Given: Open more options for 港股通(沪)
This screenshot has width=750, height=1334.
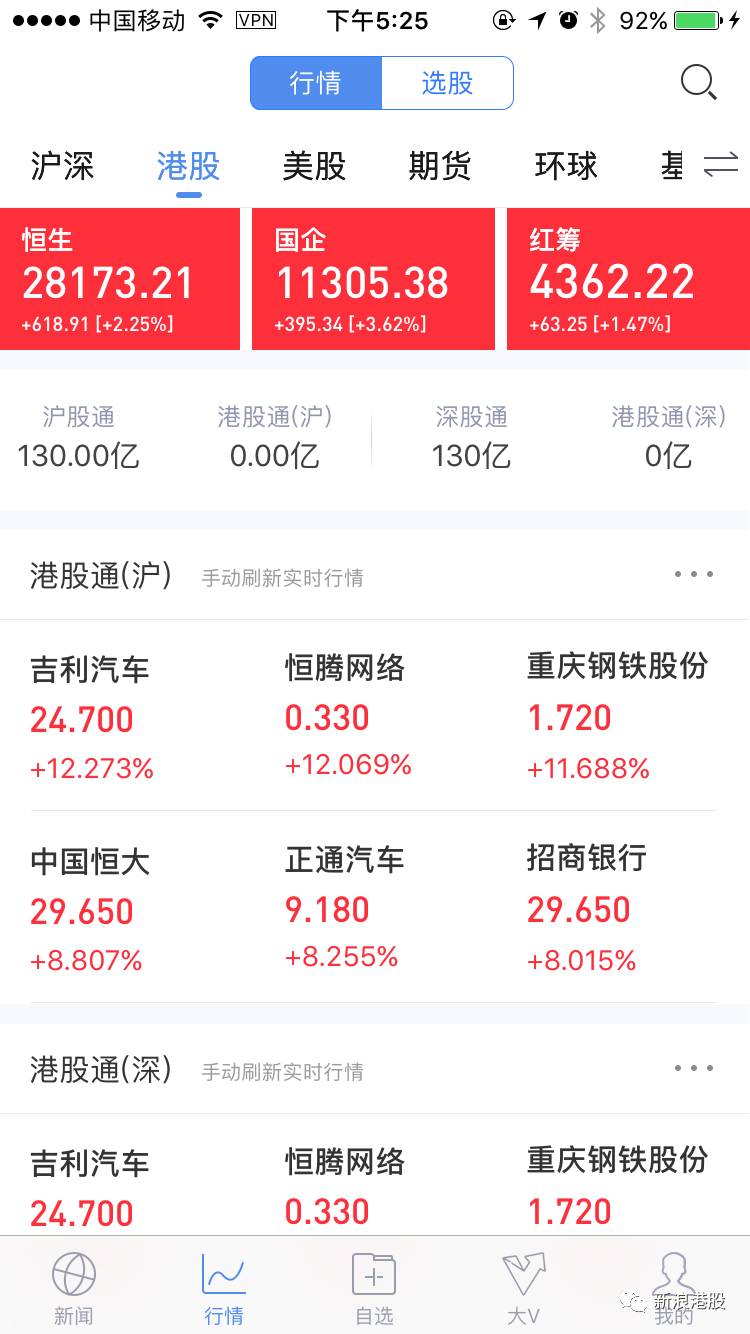Looking at the screenshot, I should coord(694,575).
